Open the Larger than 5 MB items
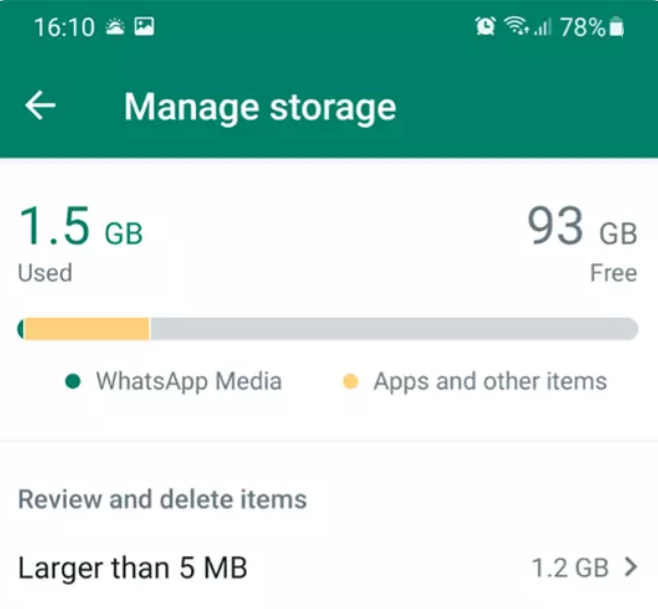658x609 pixels. point(328,568)
